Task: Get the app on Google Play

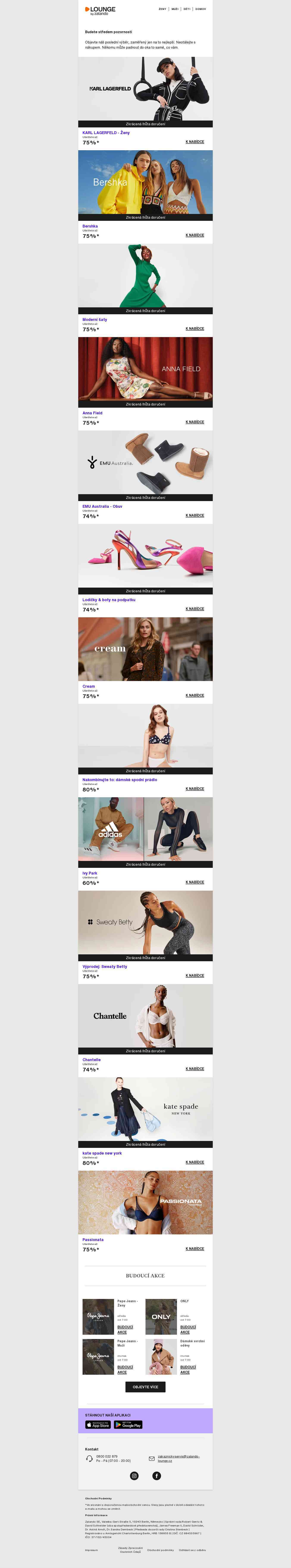Action: click(128, 1425)
